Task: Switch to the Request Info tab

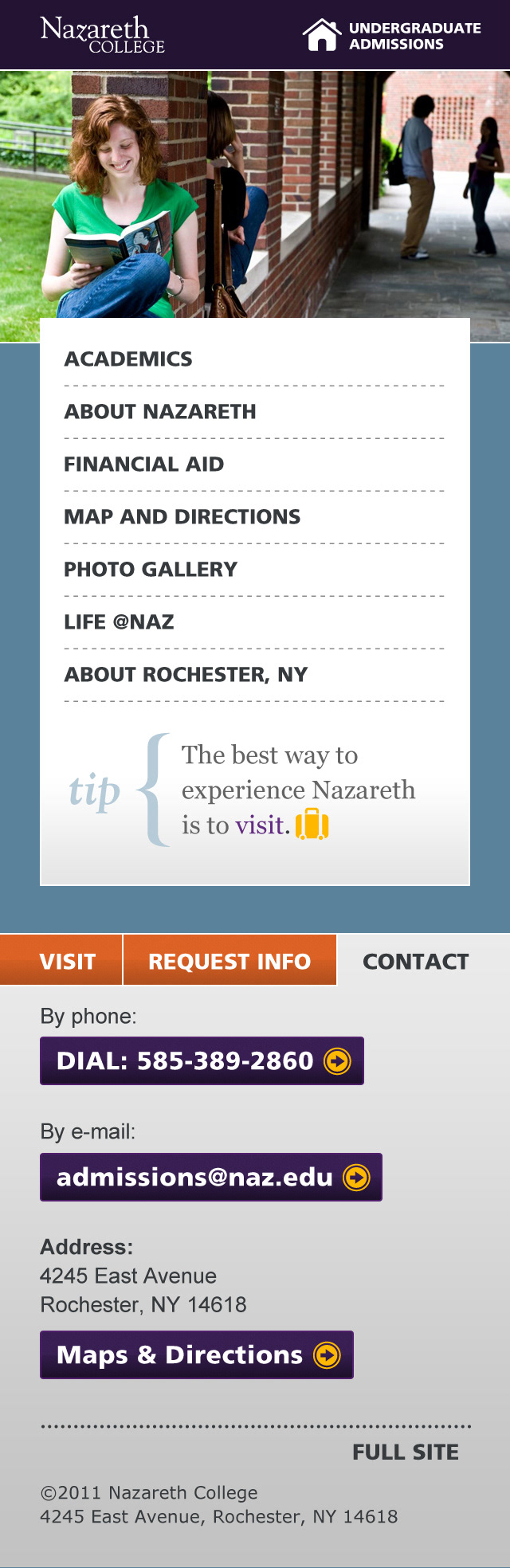Action: (229, 962)
